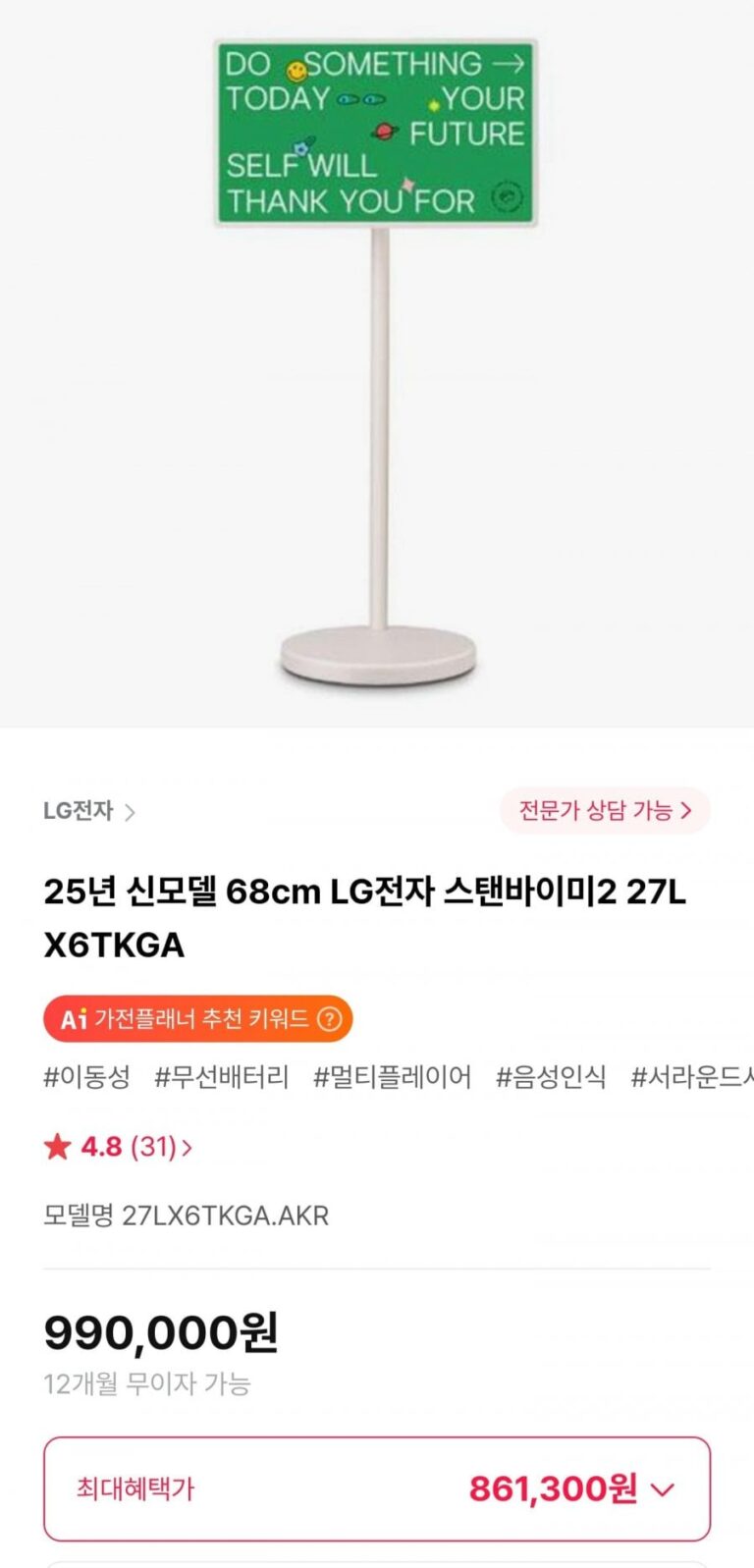This screenshot has width=754, height=1568.
Task: Open the AI 가전플래너 추천 키워드 help
Action: [330, 1019]
